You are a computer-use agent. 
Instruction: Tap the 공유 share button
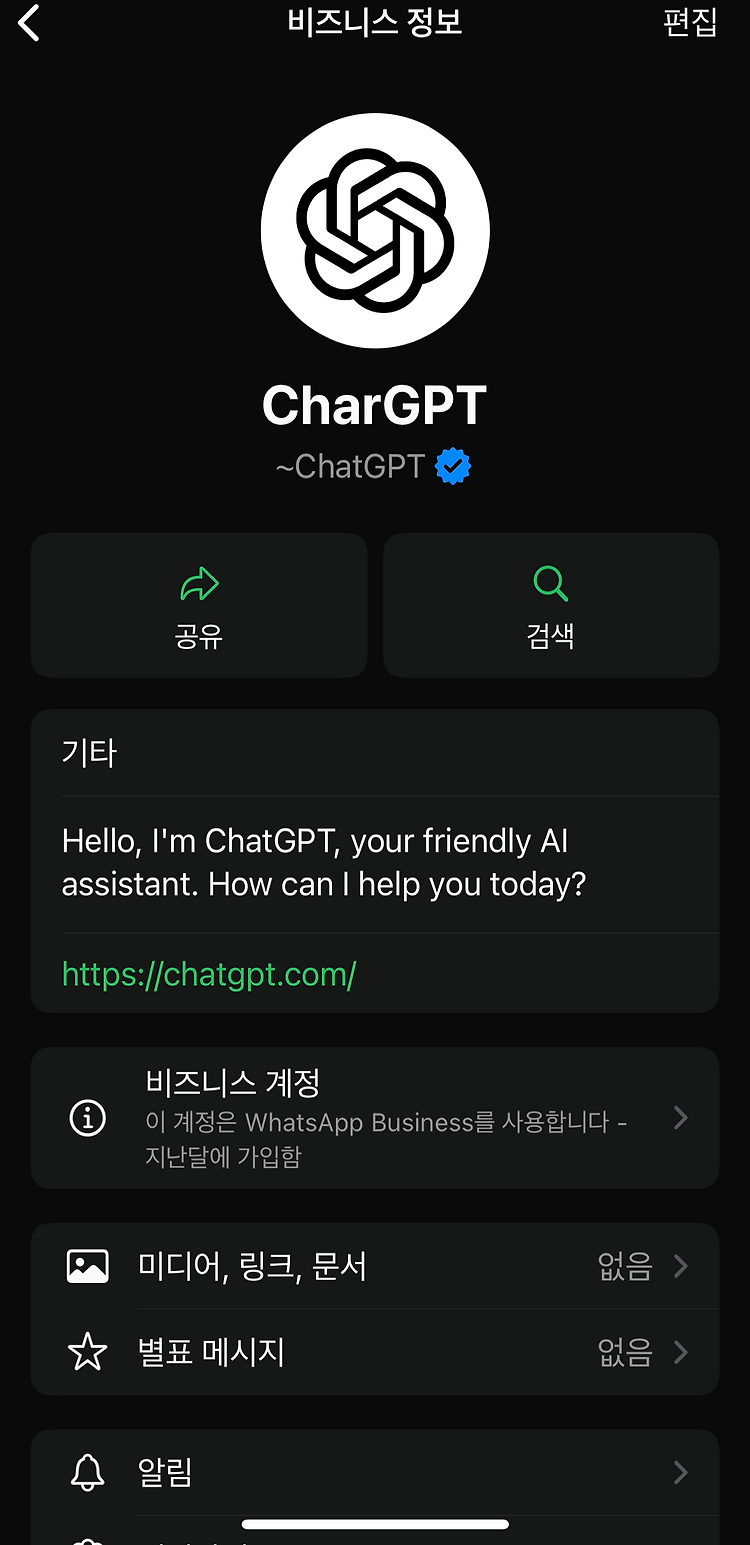(199, 605)
